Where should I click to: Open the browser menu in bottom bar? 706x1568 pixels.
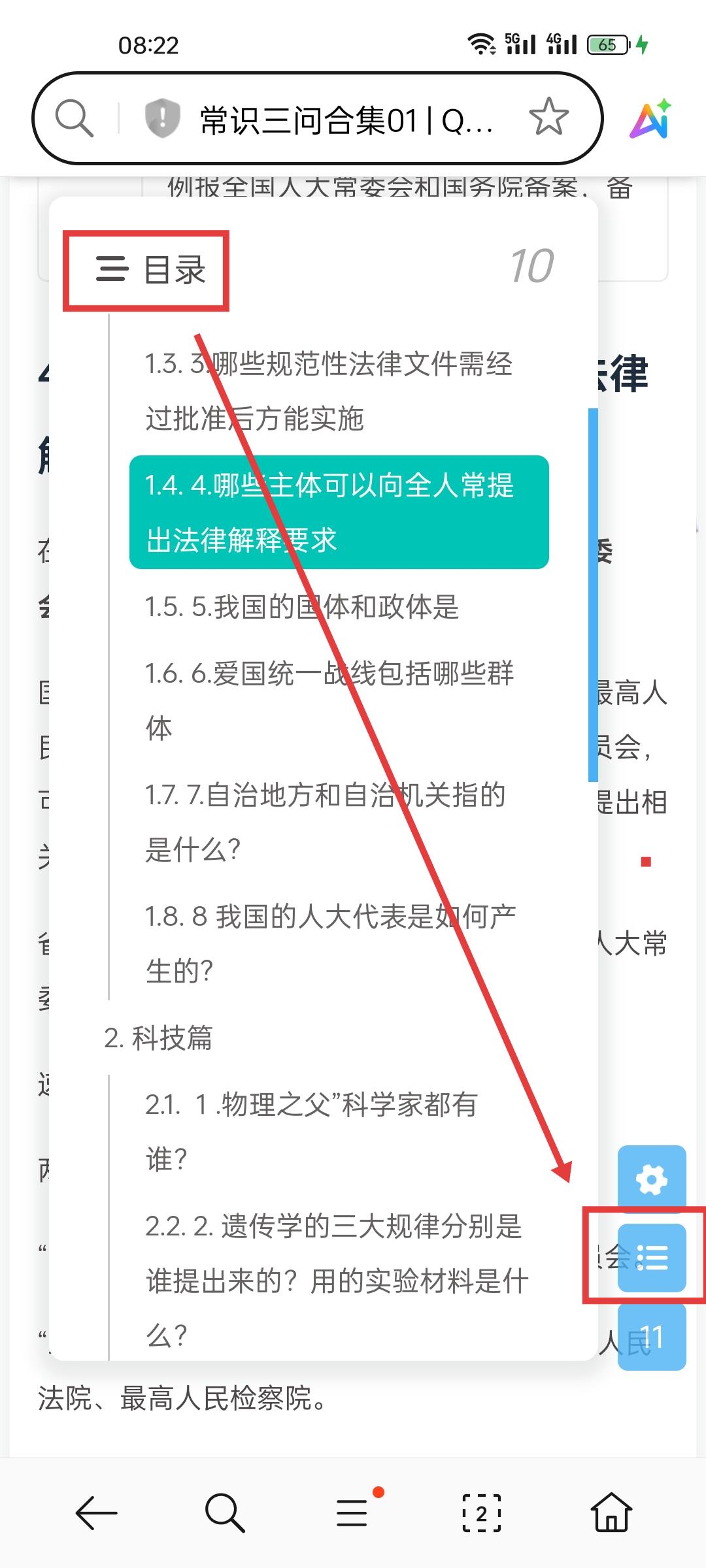353,1512
